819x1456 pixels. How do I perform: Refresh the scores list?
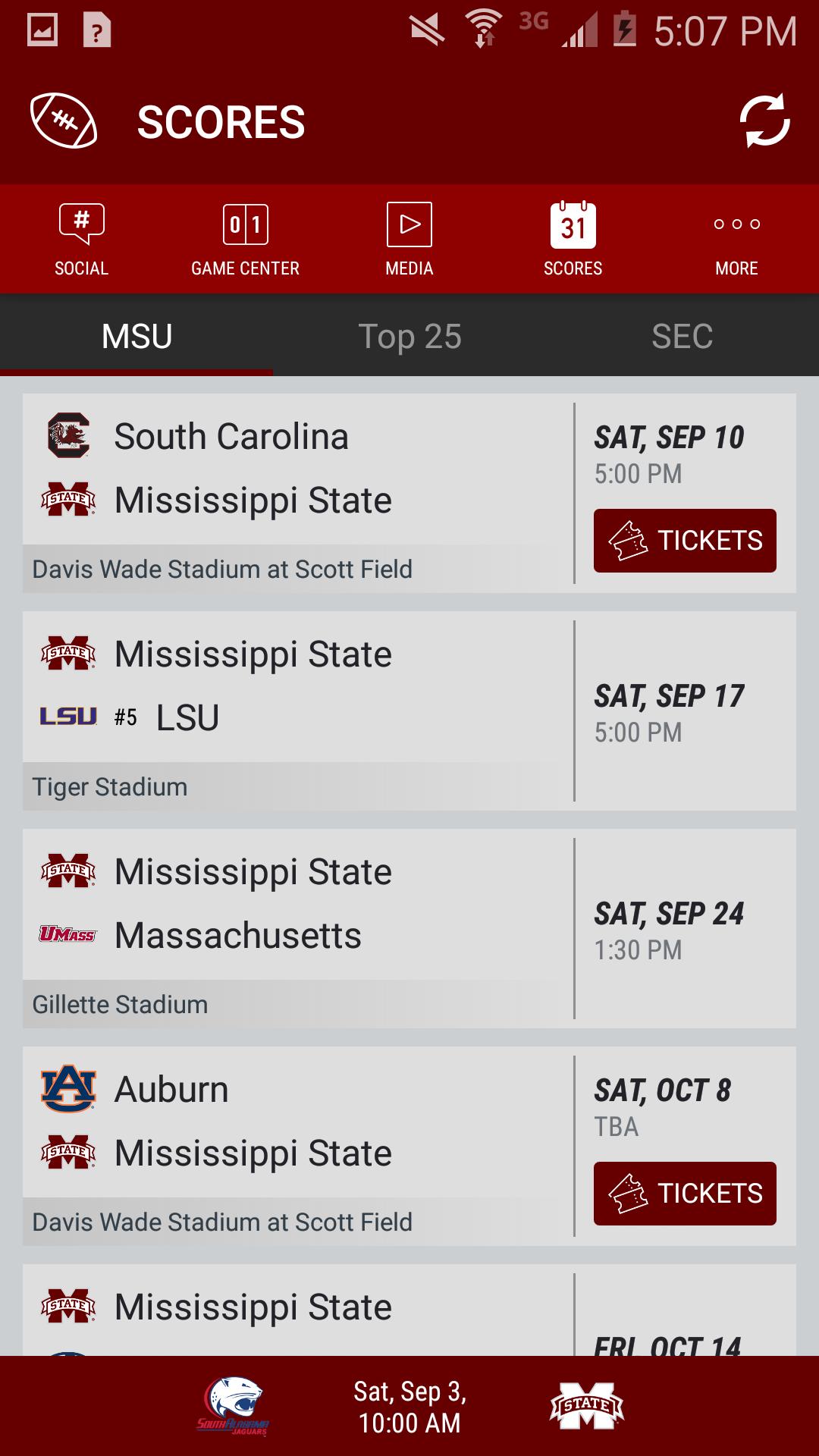(765, 121)
